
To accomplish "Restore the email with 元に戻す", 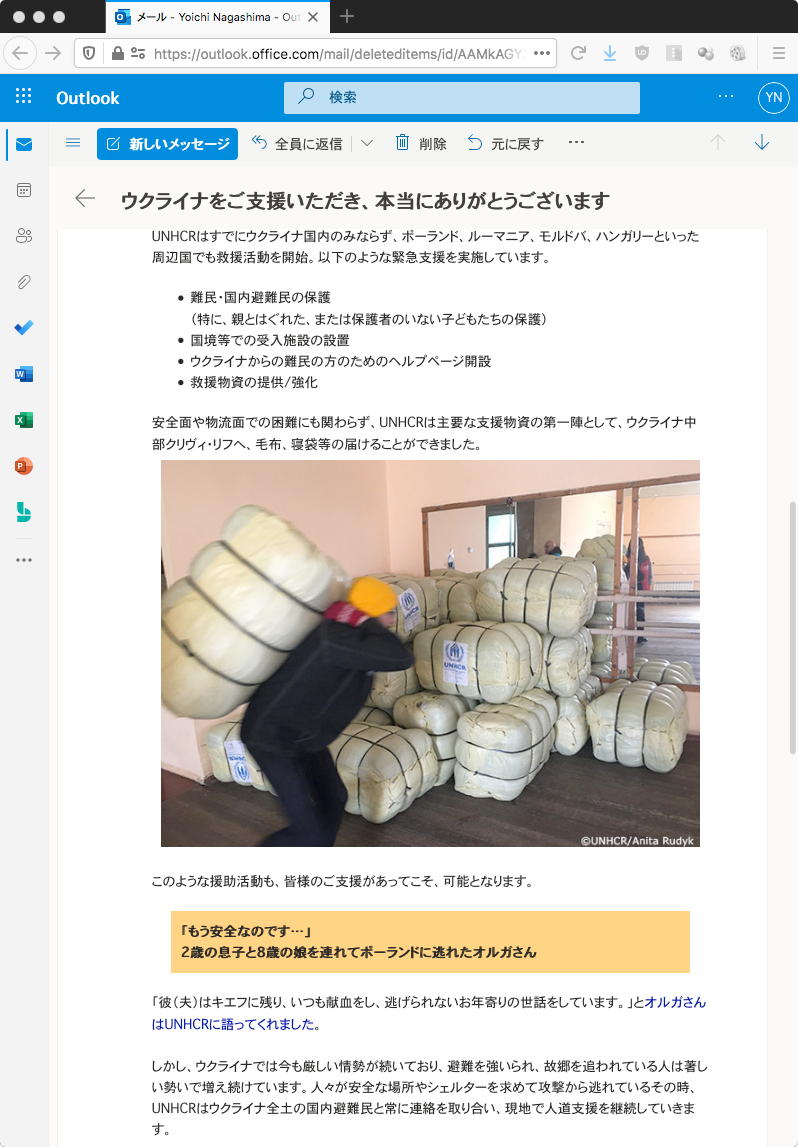I will point(506,143).
